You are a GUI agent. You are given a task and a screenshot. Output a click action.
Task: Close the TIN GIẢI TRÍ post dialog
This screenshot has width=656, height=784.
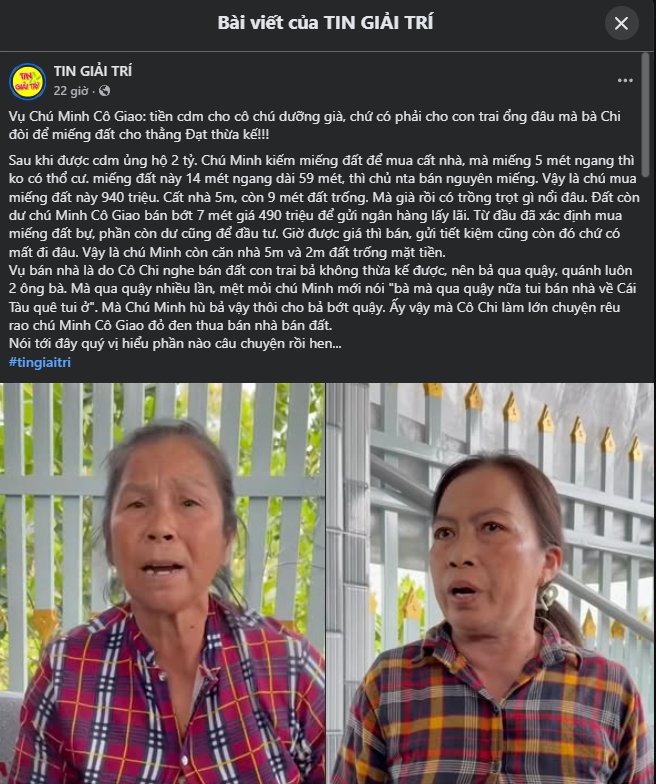621,23
